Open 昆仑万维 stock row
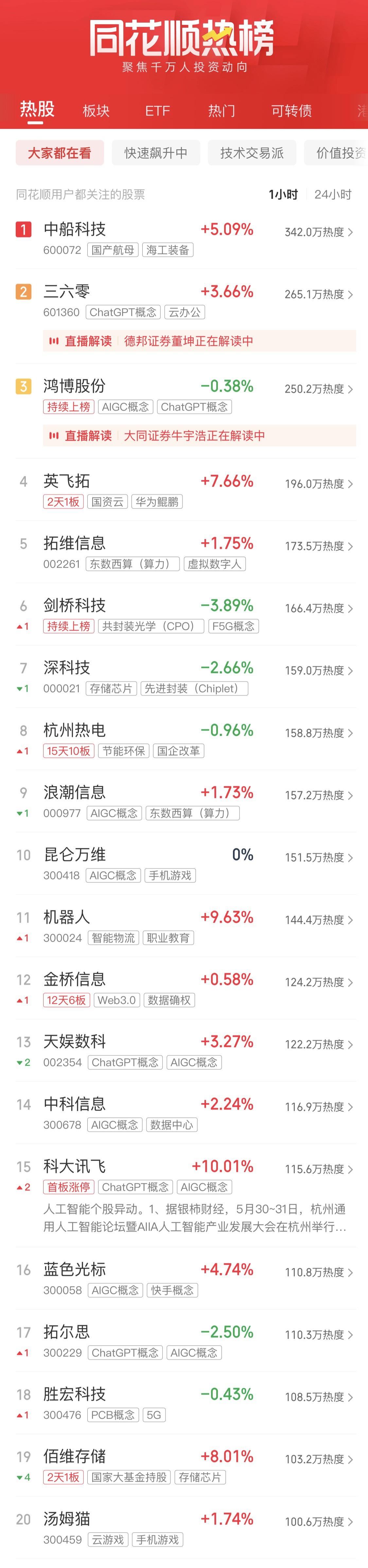 pos(75,855)
